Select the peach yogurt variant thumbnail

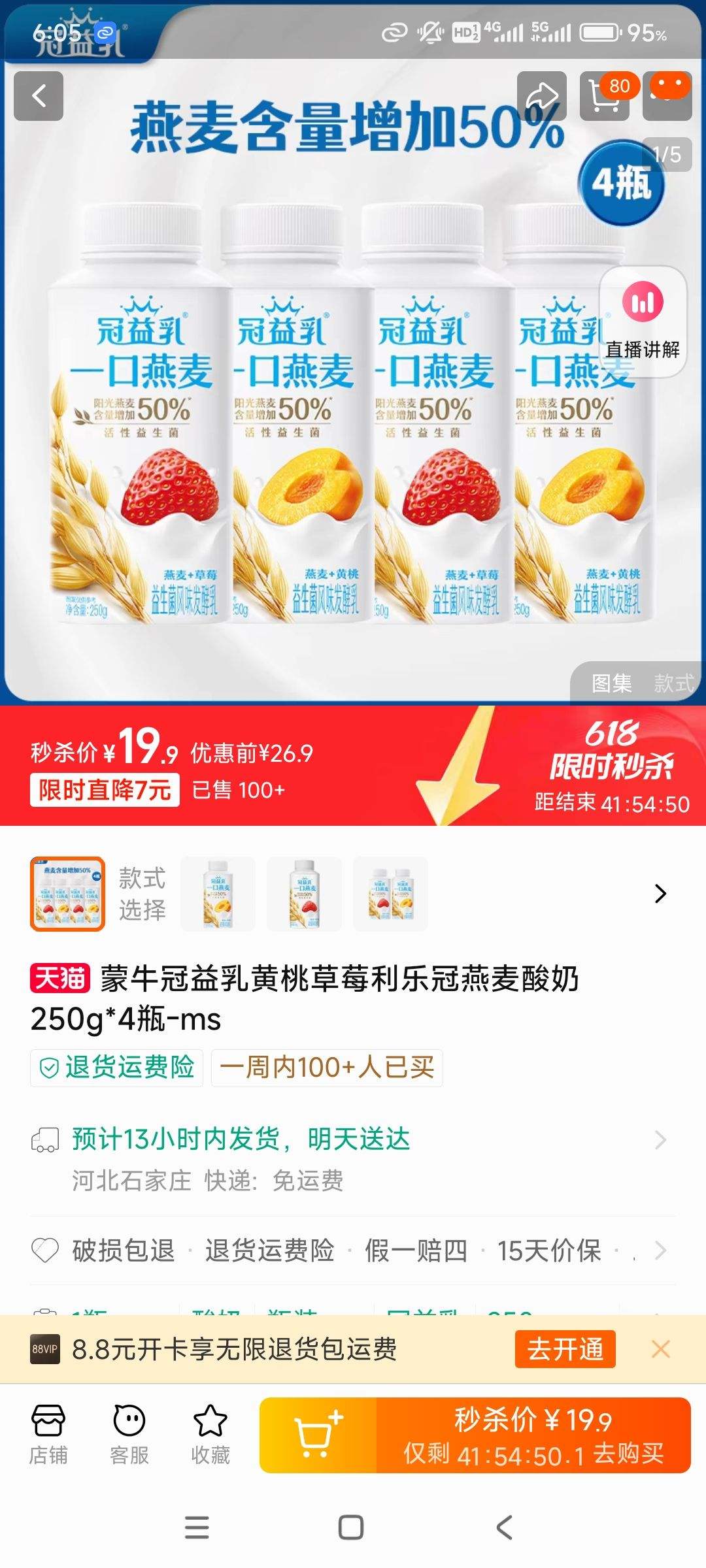217,894
